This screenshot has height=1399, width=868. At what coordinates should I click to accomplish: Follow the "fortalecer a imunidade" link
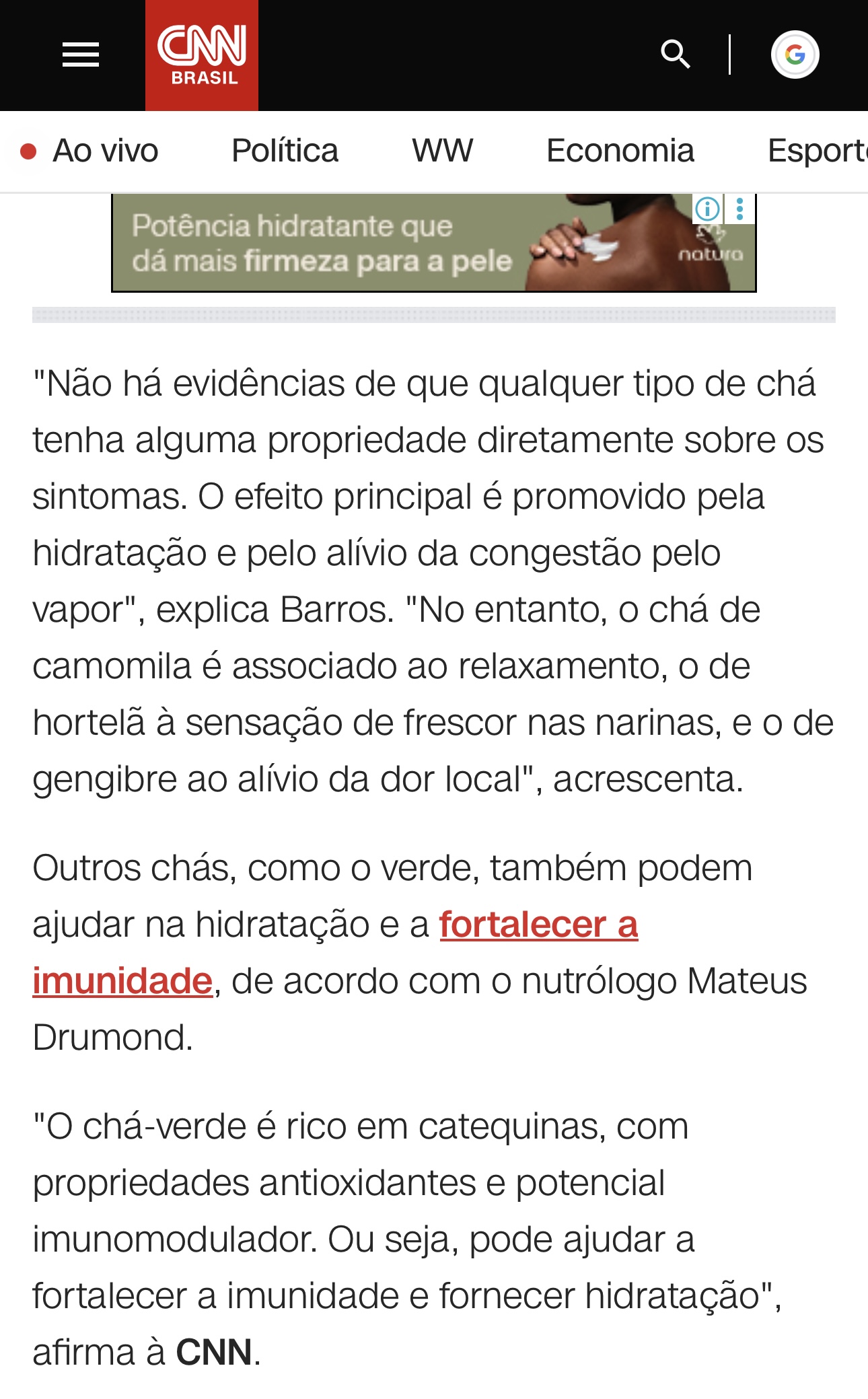click(x=538, y=925)
